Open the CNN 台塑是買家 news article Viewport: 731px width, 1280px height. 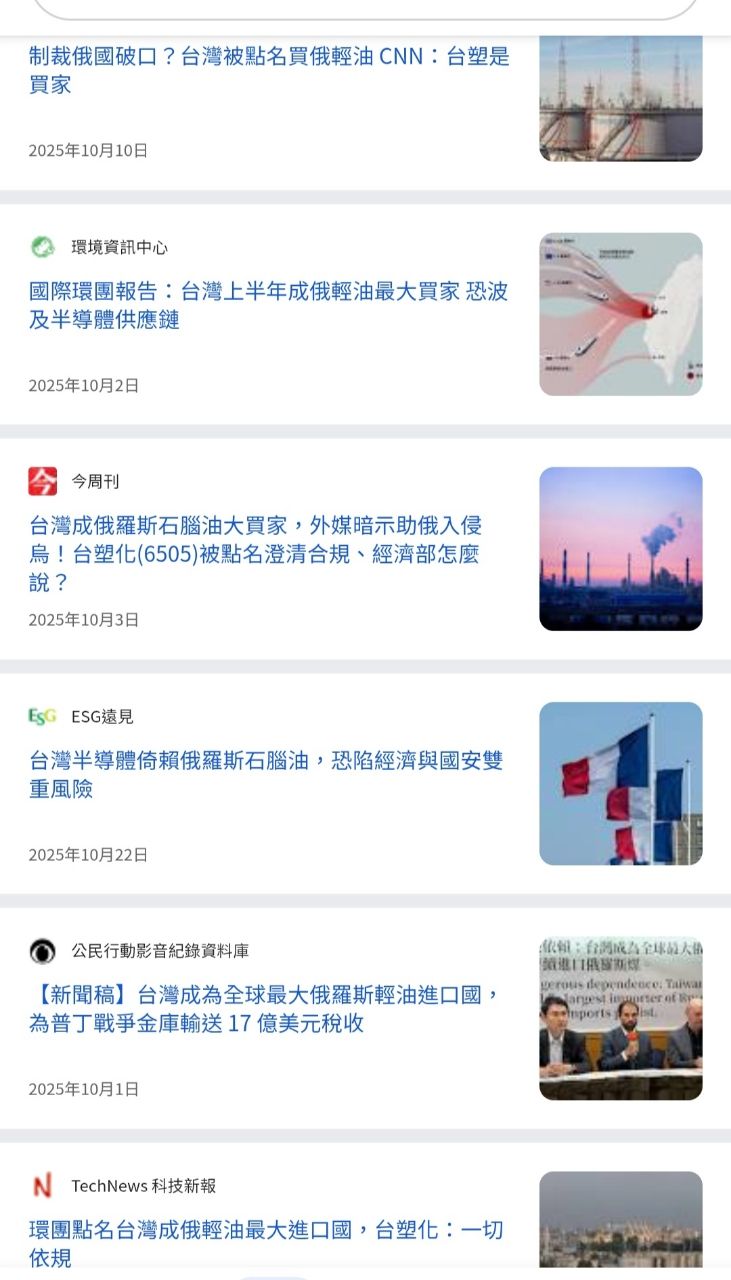(269, 70)
